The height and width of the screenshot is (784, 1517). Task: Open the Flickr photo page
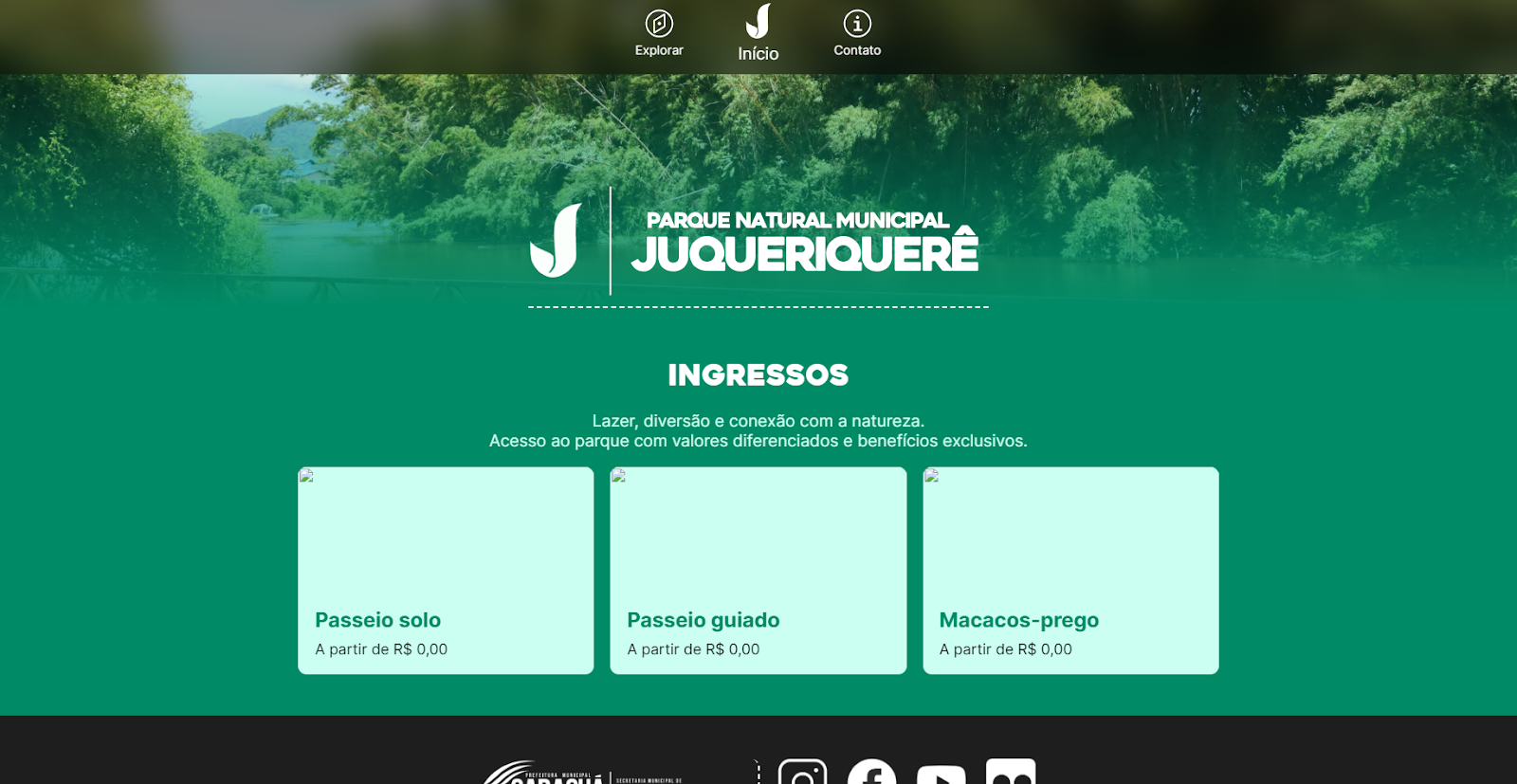pos(1011,774)
